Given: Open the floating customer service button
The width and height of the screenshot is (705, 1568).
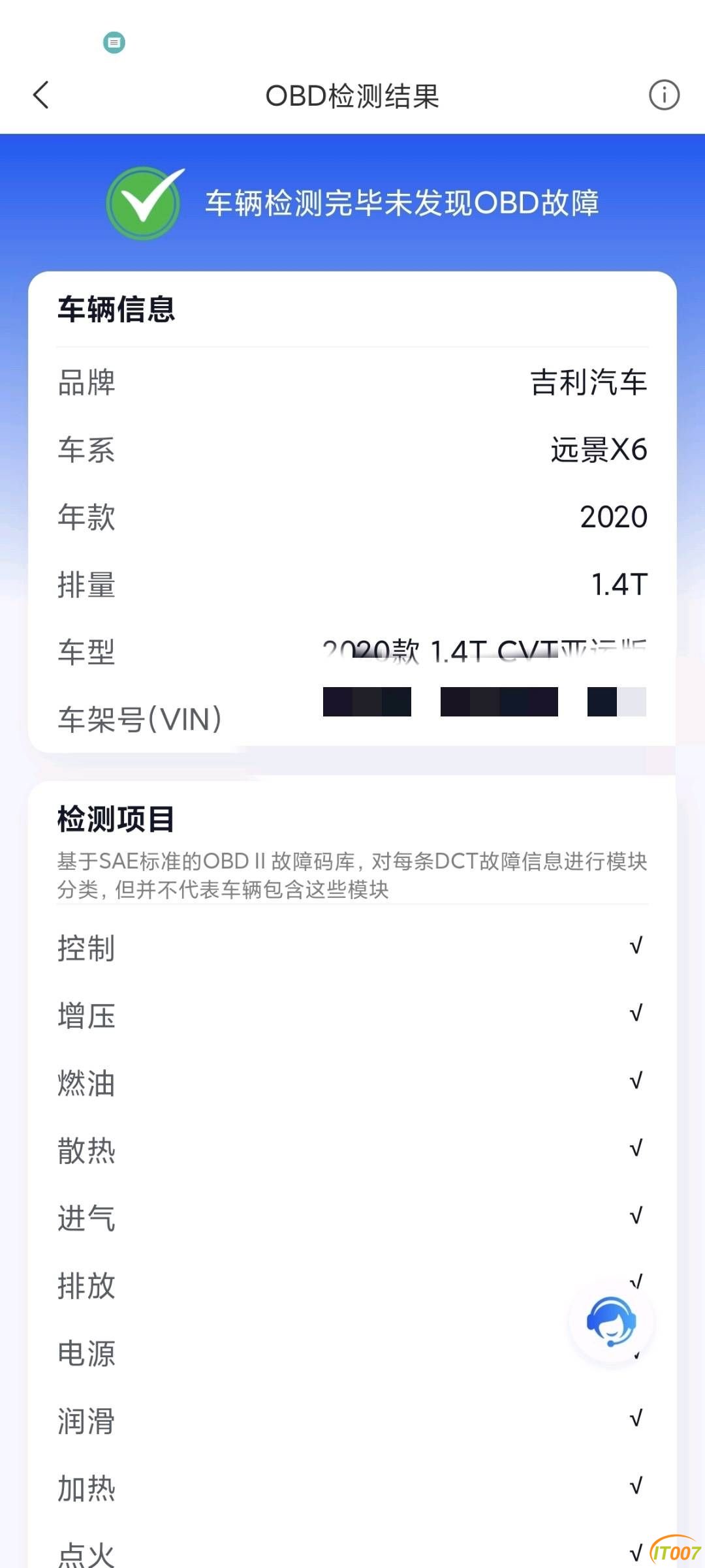Looking at the screenshot, I should click(x=611, y=1321).
